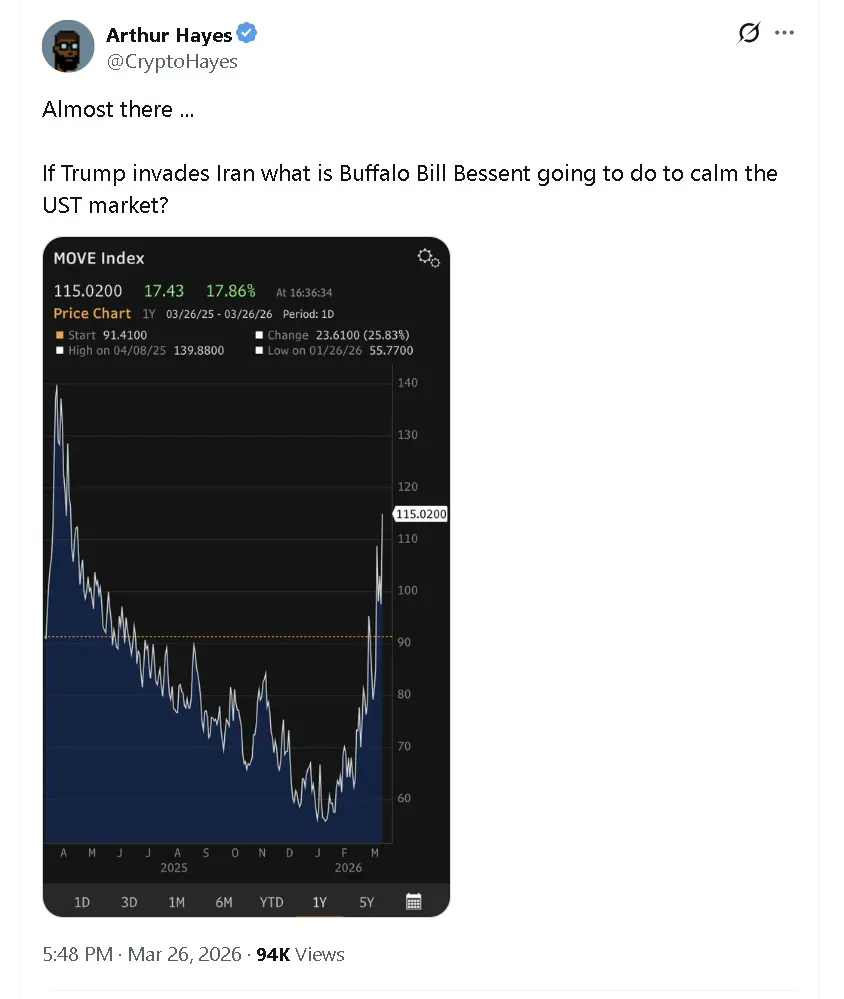Switch to the 5Y timeframe tab
The image size is (844, 999).
point(366,901)
